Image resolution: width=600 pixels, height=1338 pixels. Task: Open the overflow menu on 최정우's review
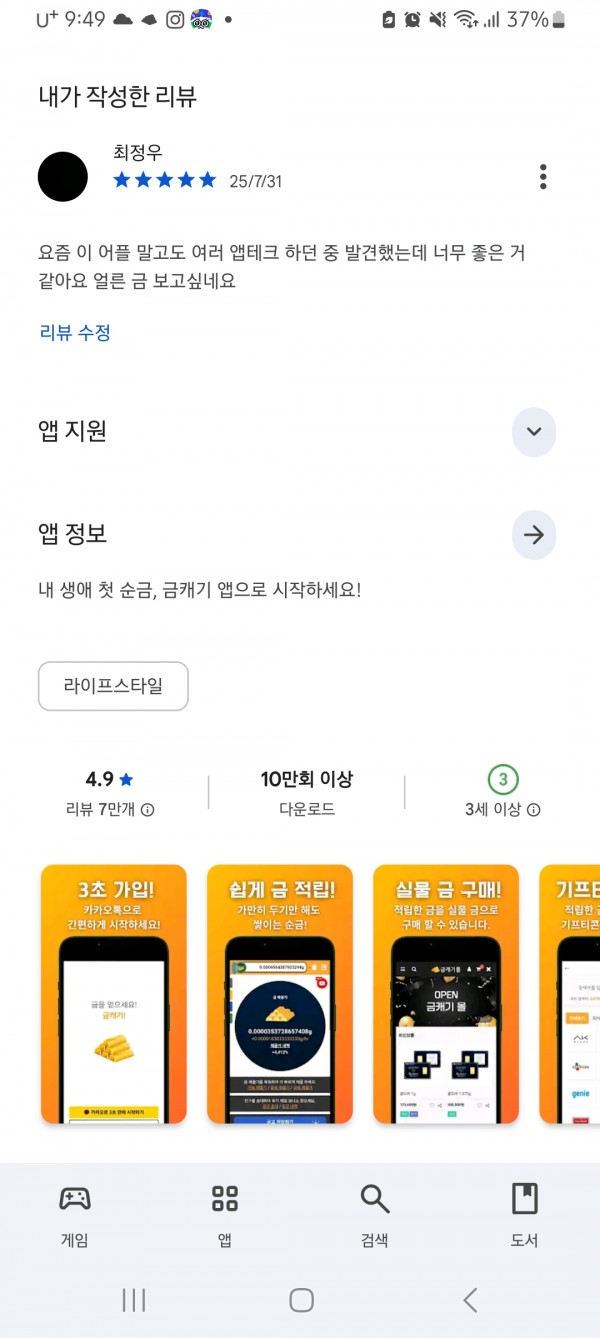click(543, 177)
